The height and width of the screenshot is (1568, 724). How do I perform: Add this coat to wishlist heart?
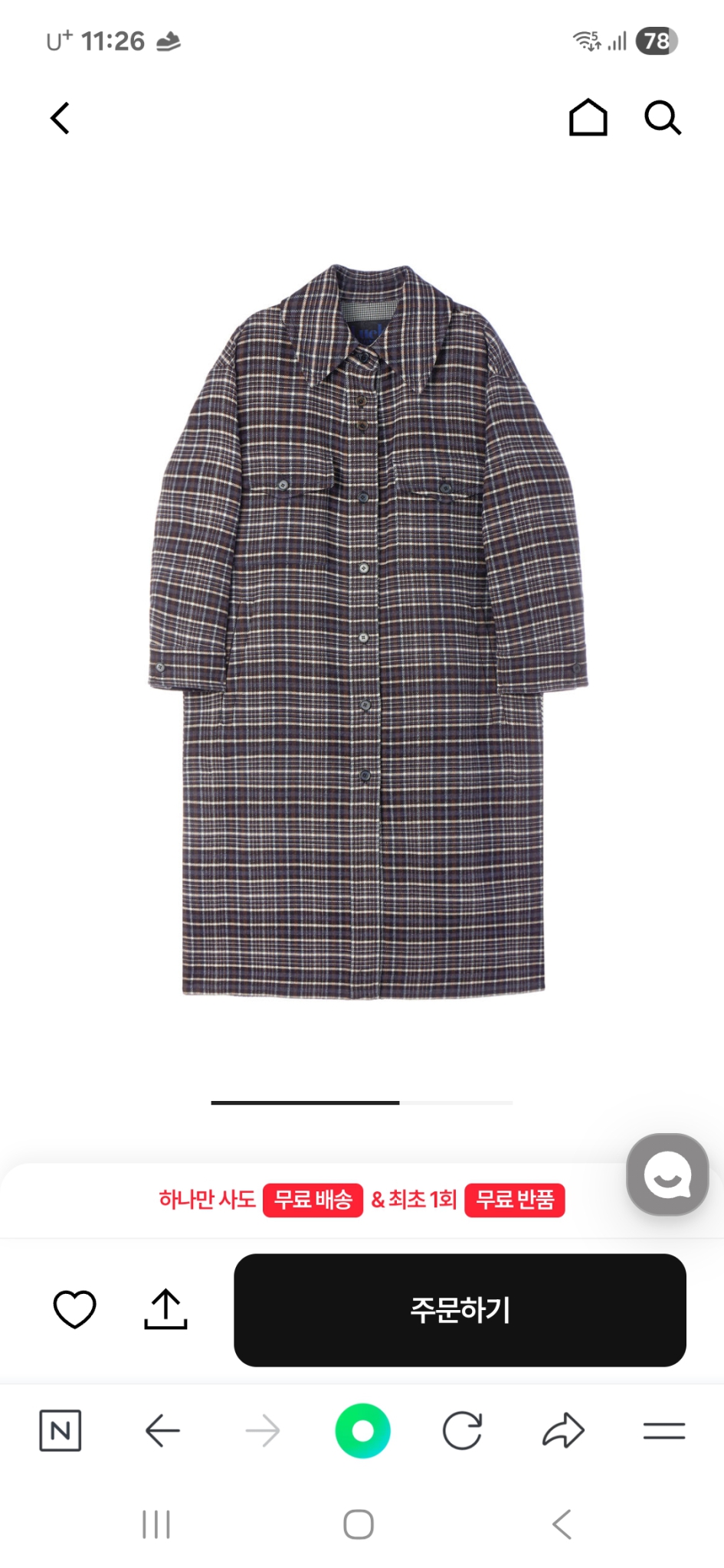click(74, 1308)
